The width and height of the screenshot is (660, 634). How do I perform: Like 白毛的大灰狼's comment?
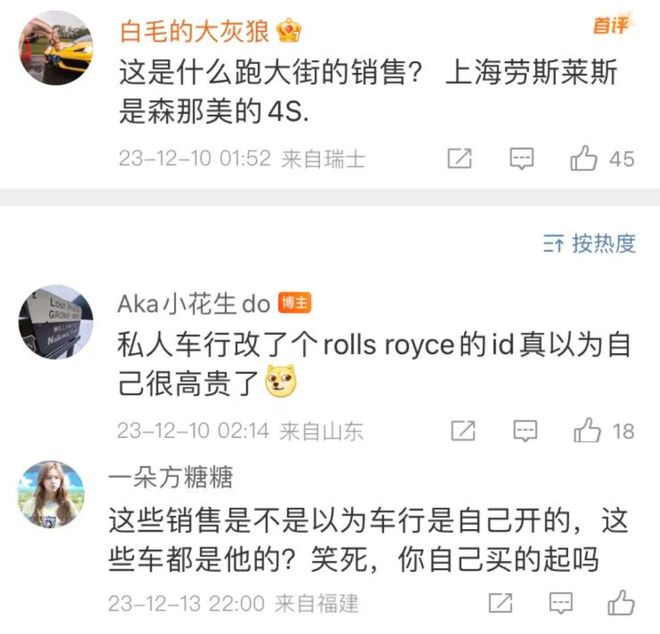click(584, 158)
